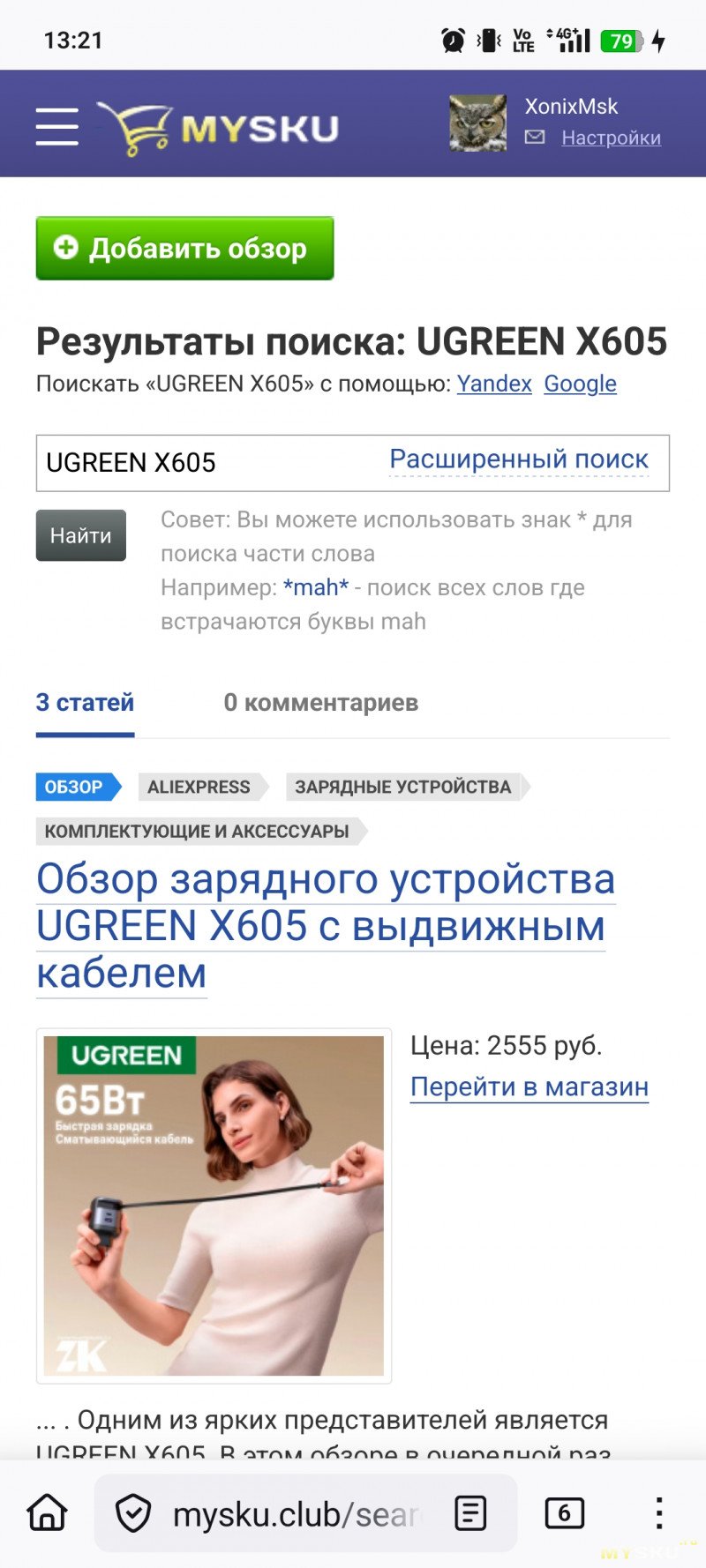This screenshot has width=706, height=1568.
Task: Open the ALIEXPRESS tag
Action: pos(199,787)
